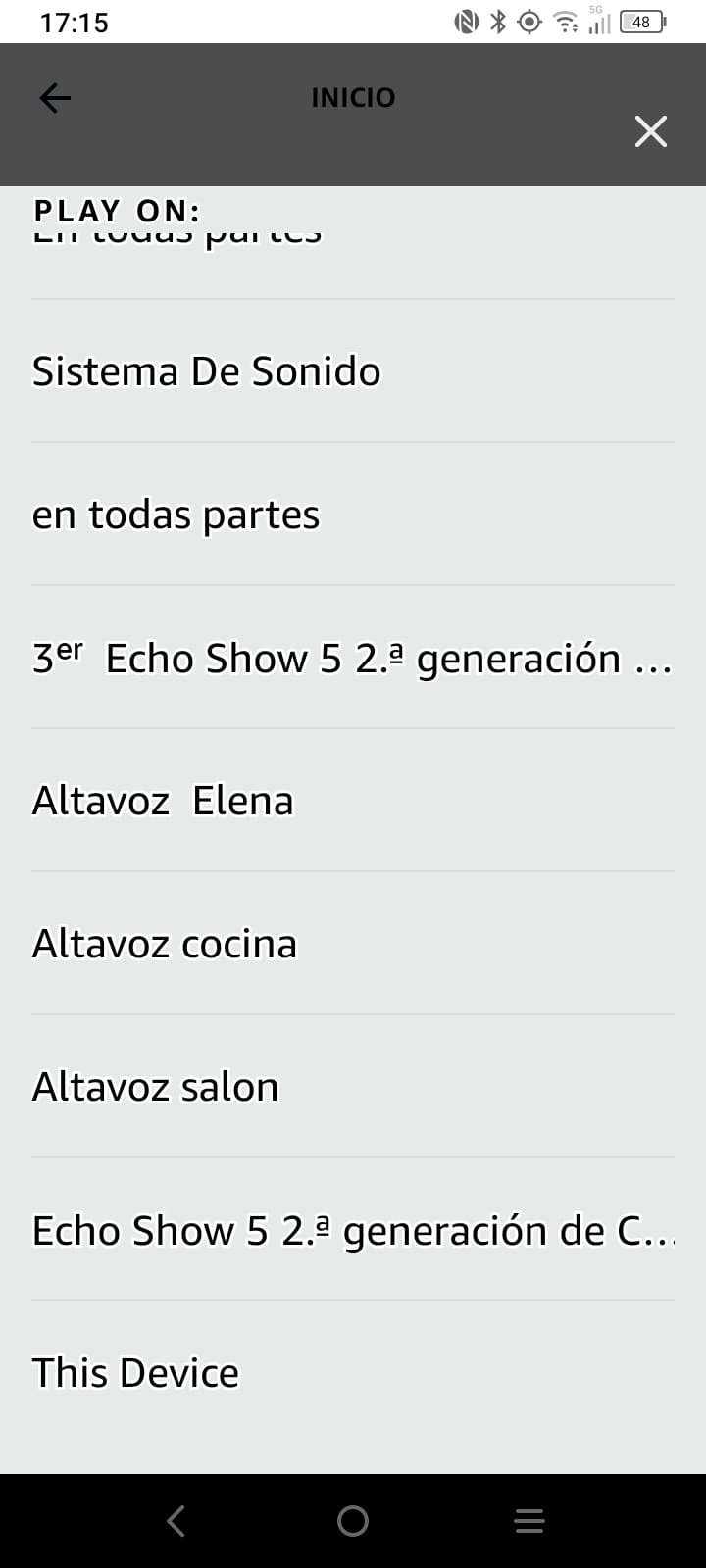The image size is (706, 1568).
Task: Play on This Device
Action: pyautogui.click(x=135, y=1373)
